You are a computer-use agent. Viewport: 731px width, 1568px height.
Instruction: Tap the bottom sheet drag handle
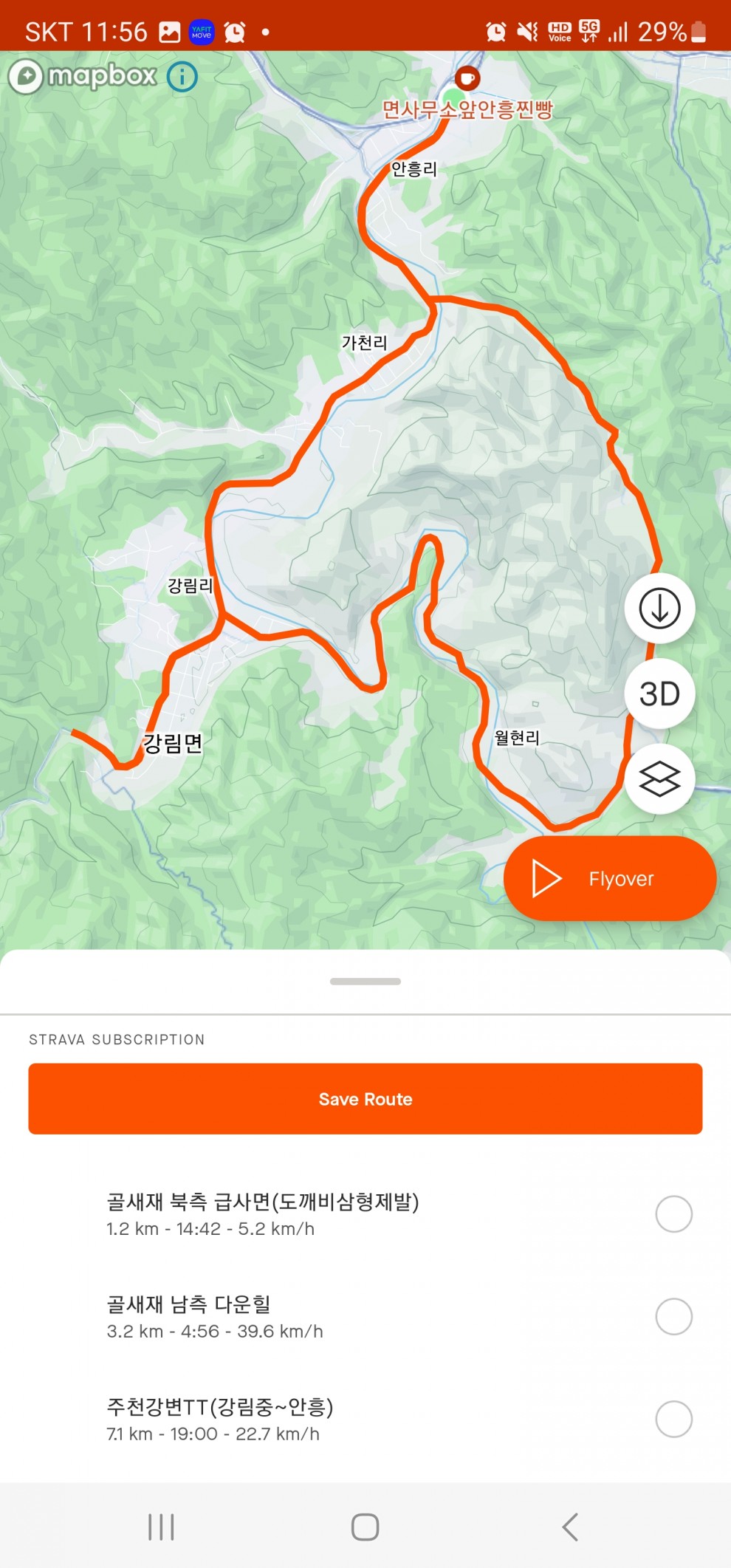[365, 982]
